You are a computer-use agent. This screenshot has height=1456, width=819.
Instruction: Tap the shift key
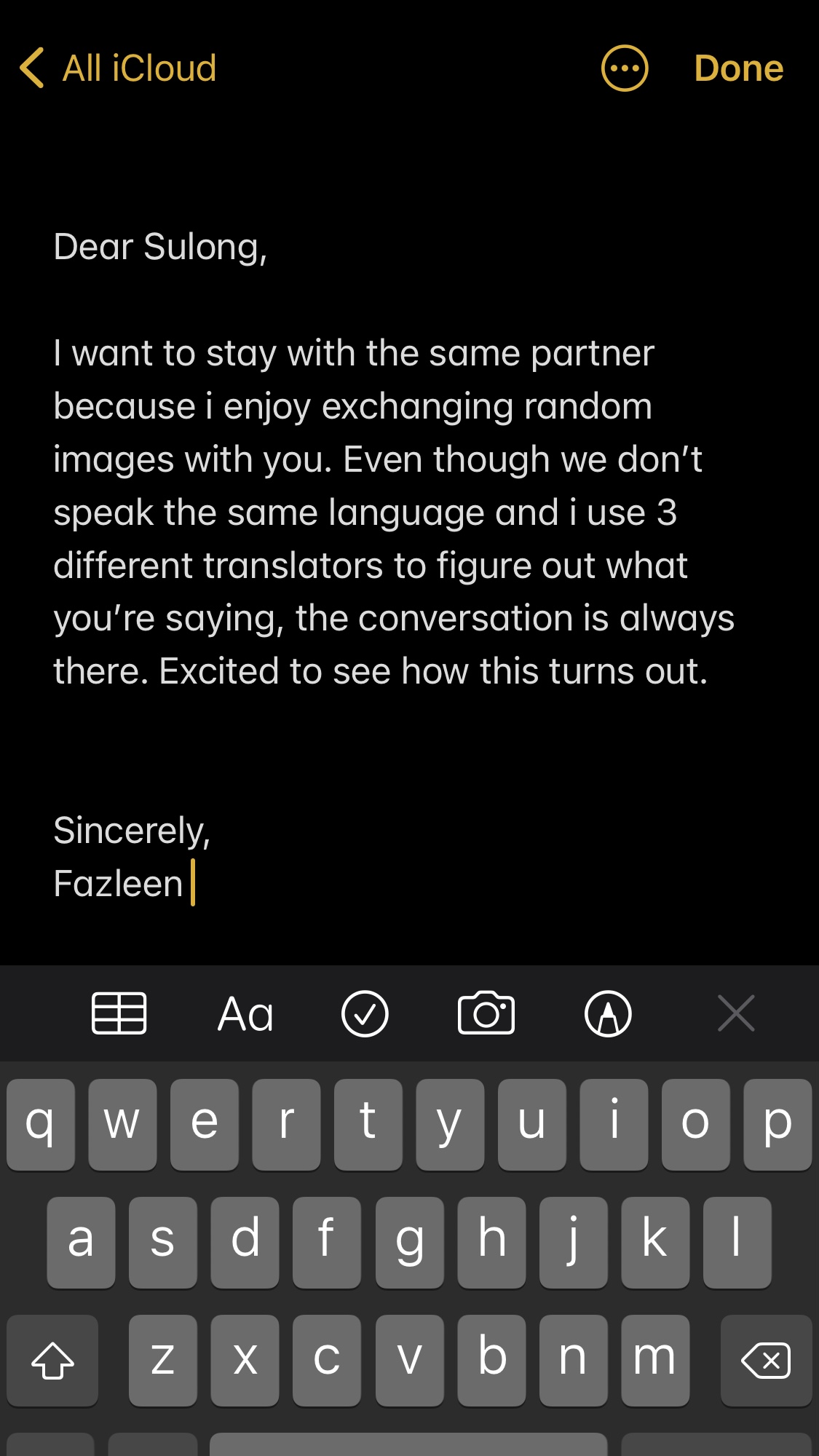(52, 1360)
